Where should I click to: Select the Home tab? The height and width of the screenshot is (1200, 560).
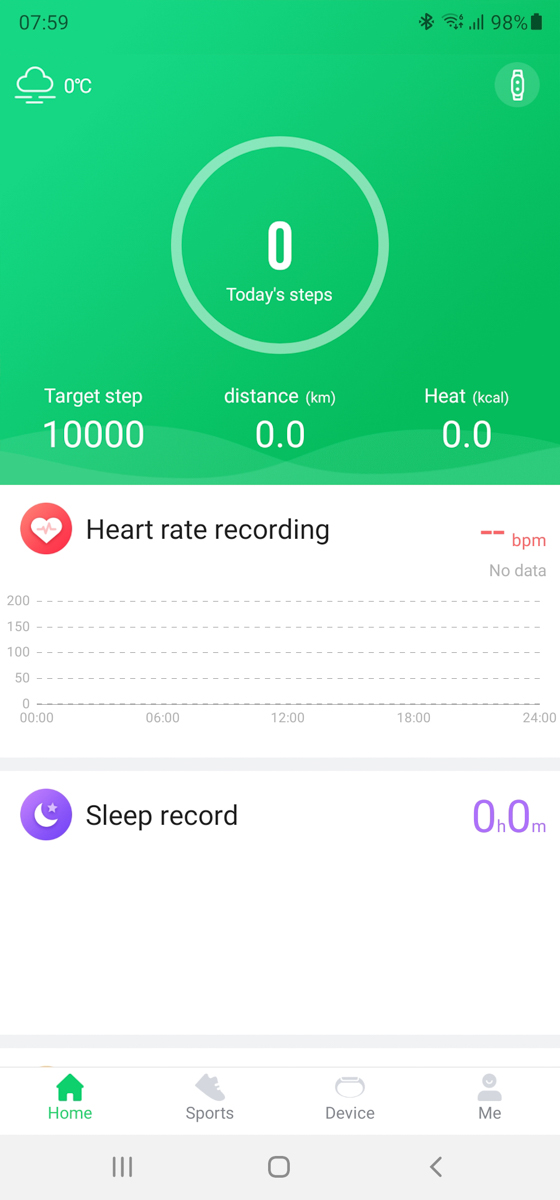70,1098
